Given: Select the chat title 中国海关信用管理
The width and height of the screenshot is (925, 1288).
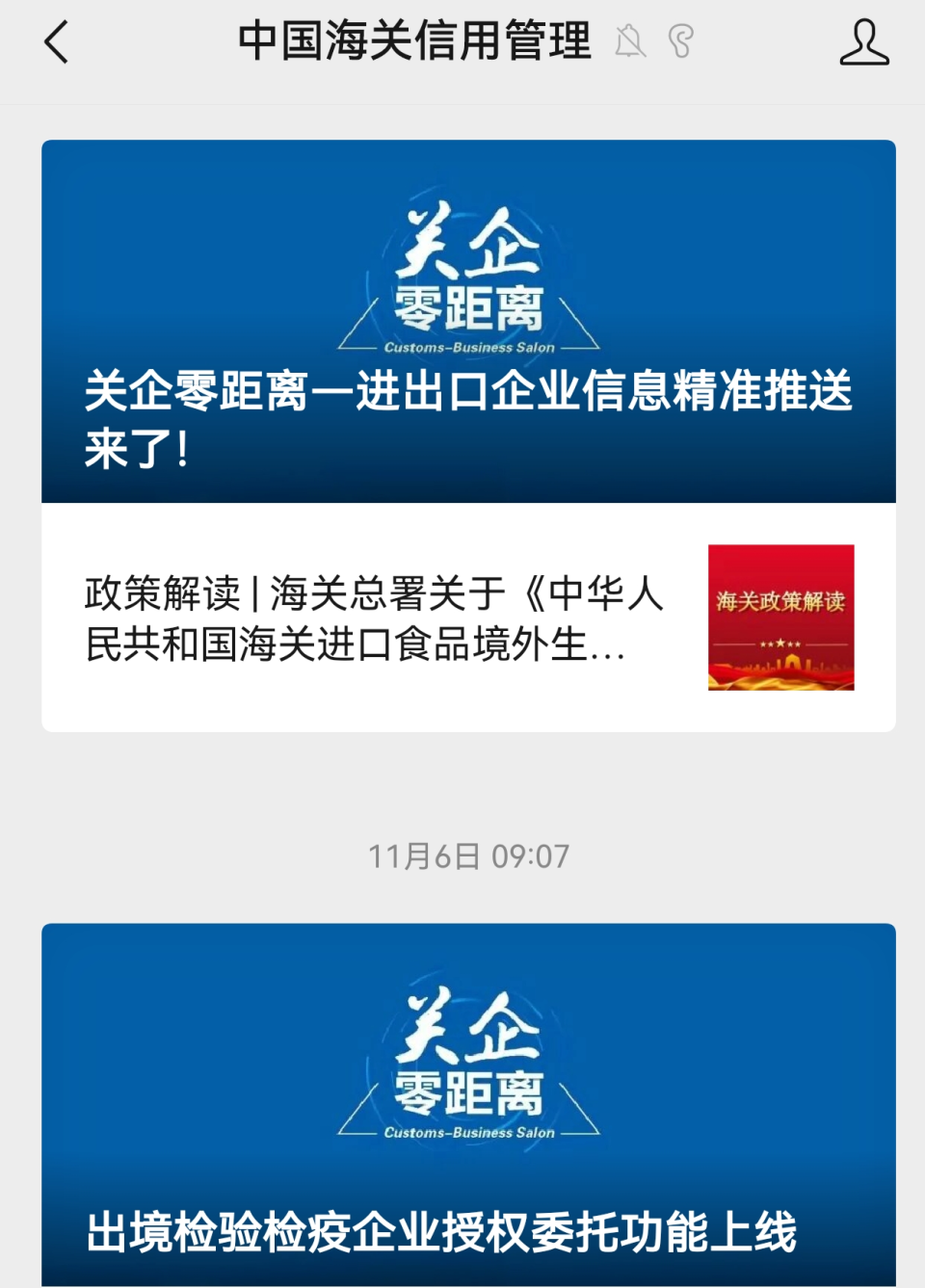Looking at the screenshot, I should (414, 41).
